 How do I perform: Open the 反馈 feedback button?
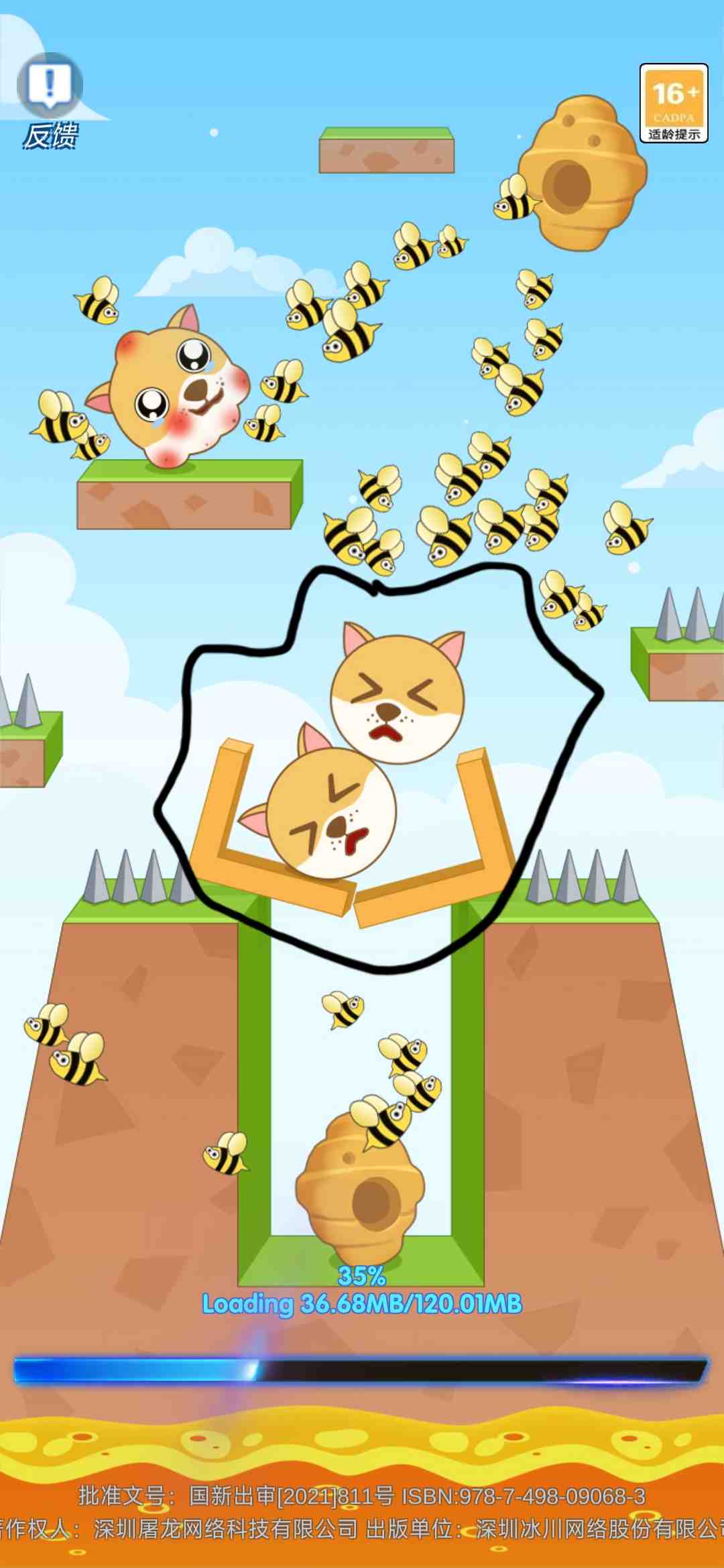coord(50,101)
